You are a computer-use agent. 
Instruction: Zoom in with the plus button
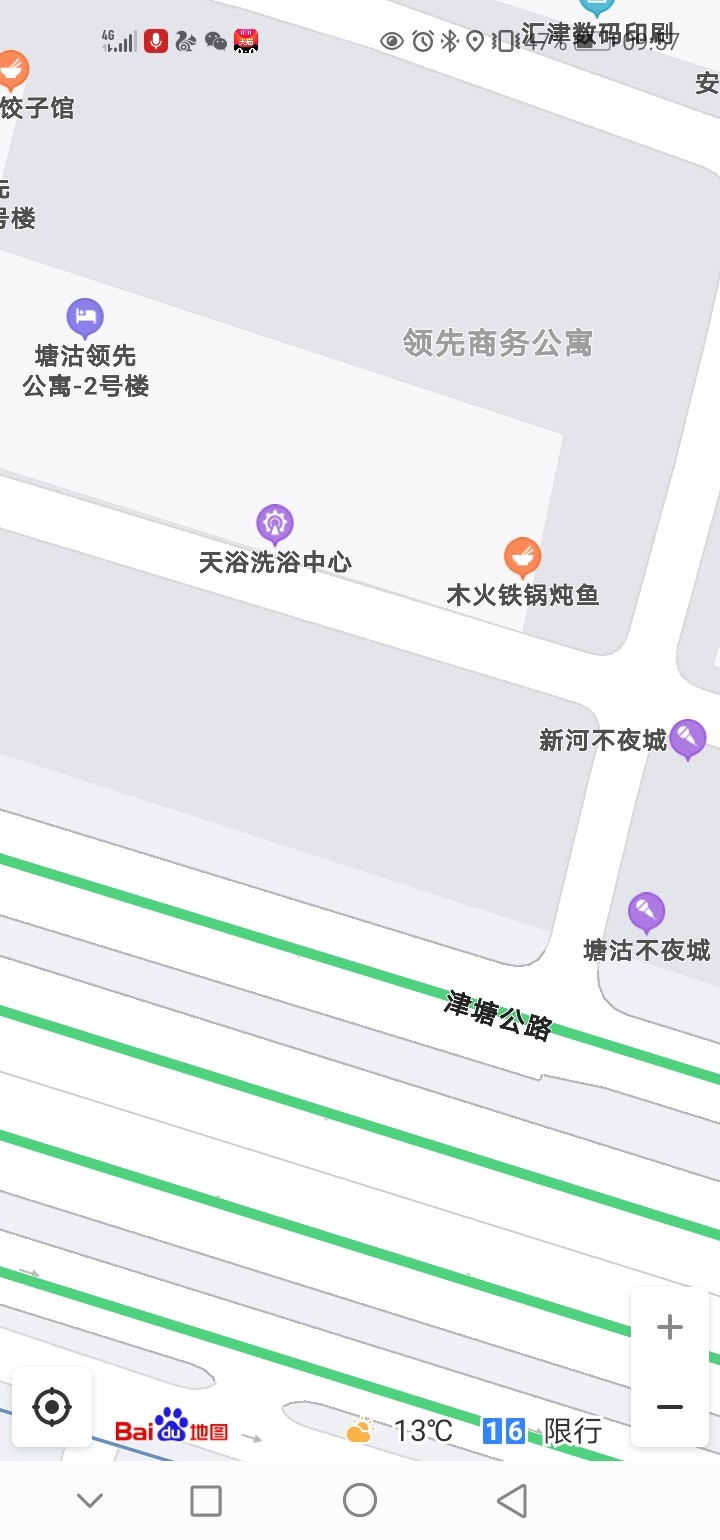669,1328
